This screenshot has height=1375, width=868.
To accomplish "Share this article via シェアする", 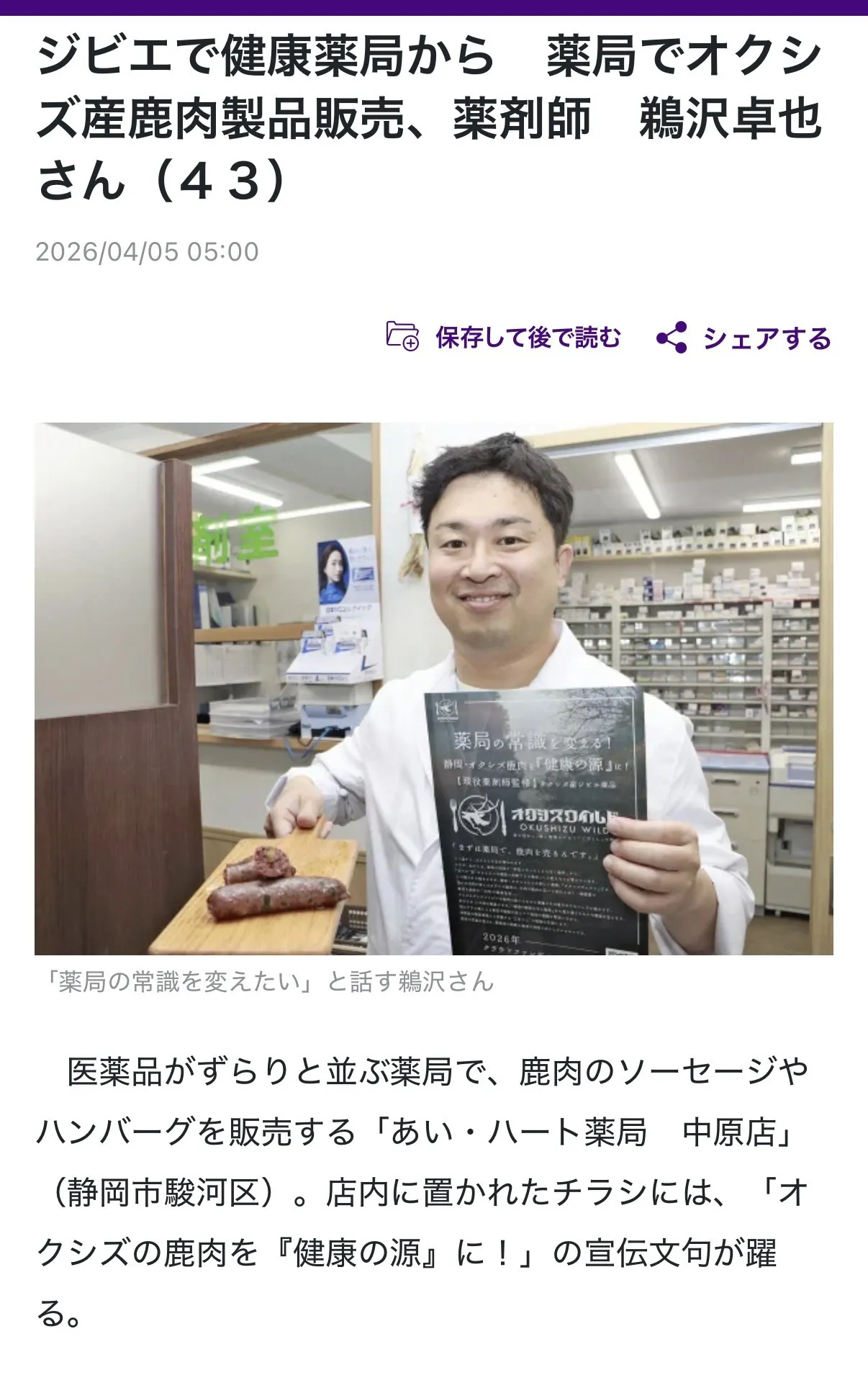I will (x=744, y=338).
